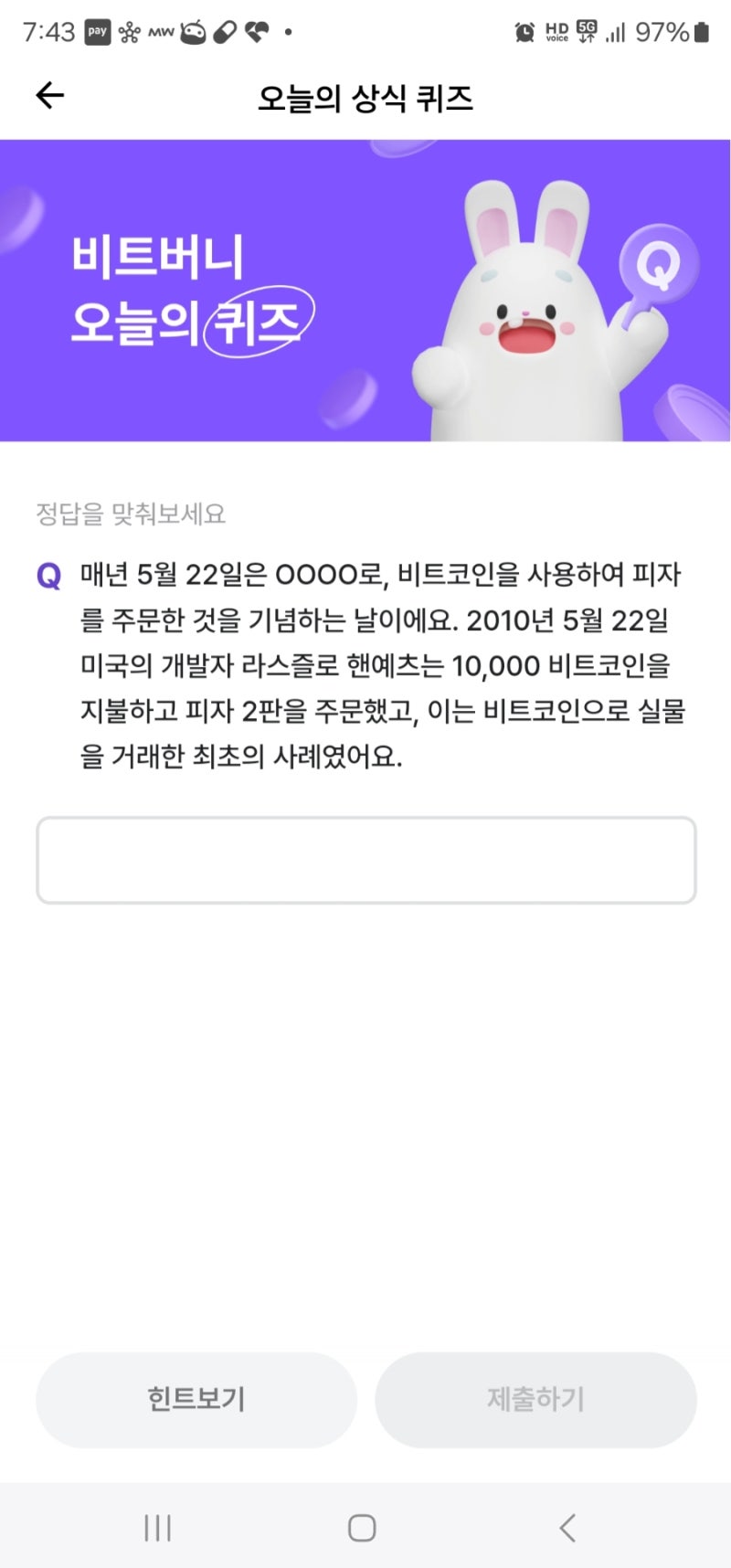The width and height of the screenshot is (731, 1568).
Task: Tap the Q paddle held by the bunny
Action: [x=656, y=264]
